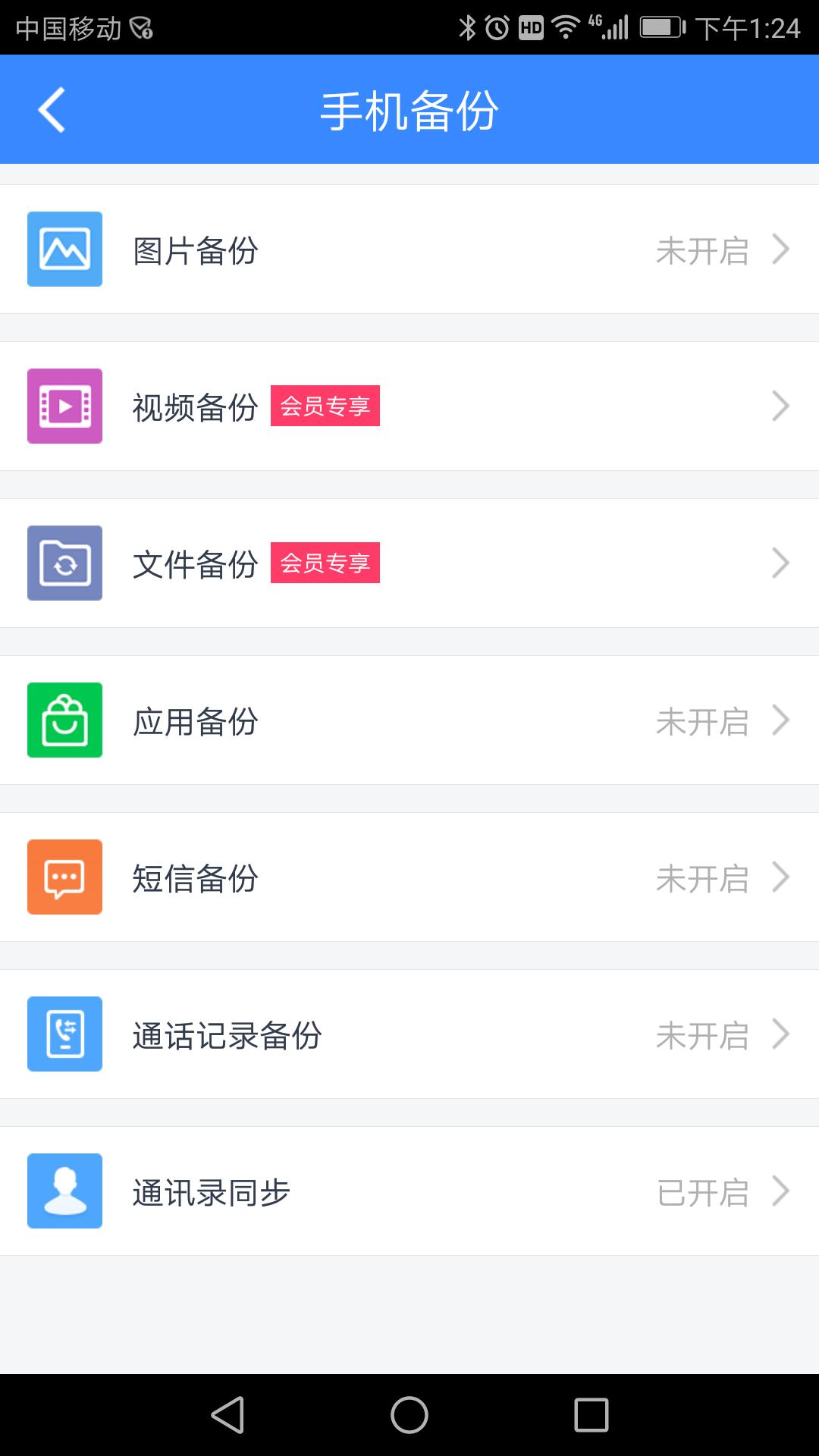Tap 通话记录备份 list entry
This screenshot has height=1456, width=819.
tap(409, 1034)
